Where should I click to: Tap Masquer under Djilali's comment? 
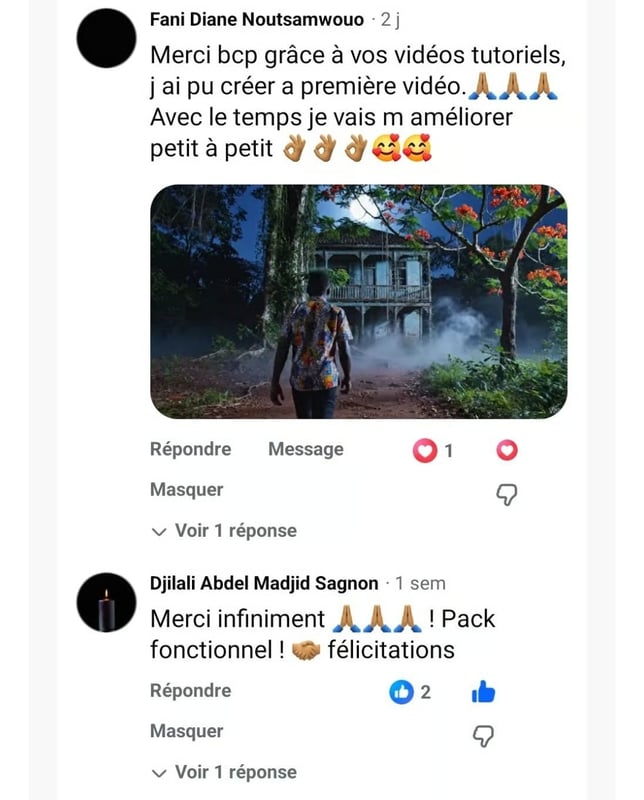pyautogui.click(x=186, y=731)
